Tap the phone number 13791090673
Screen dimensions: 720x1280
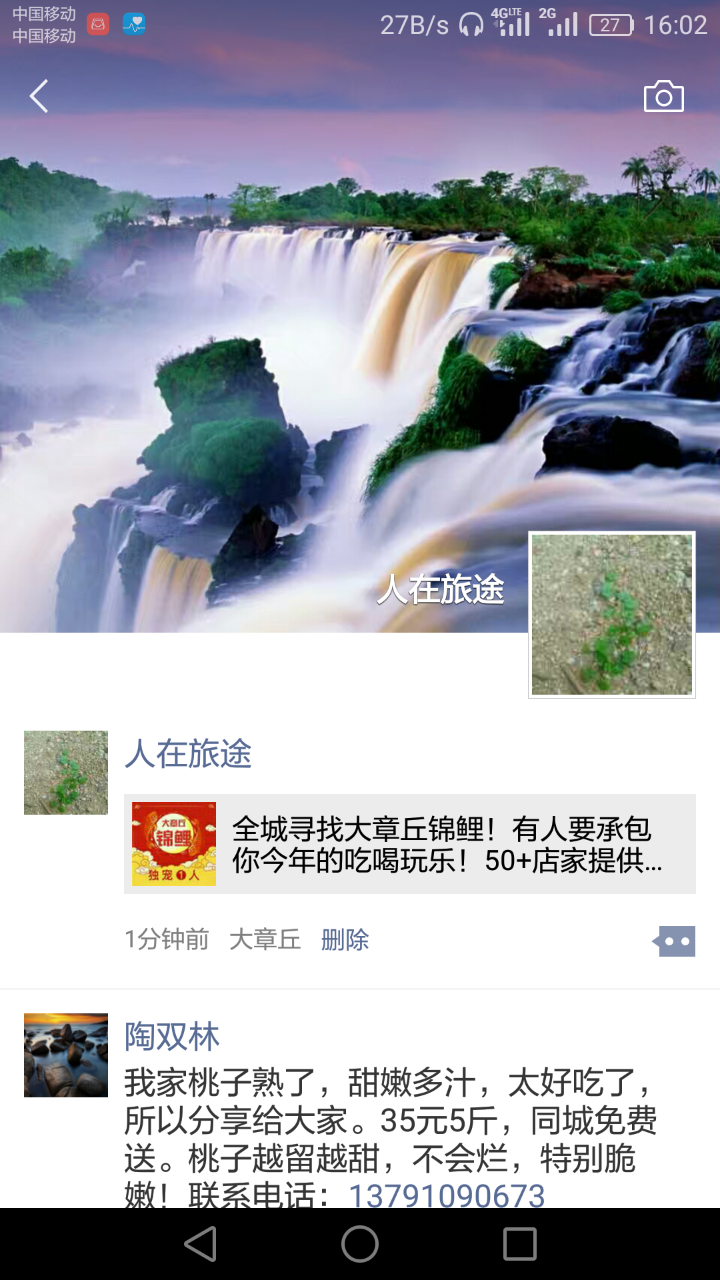click(x=446, y=1195)
